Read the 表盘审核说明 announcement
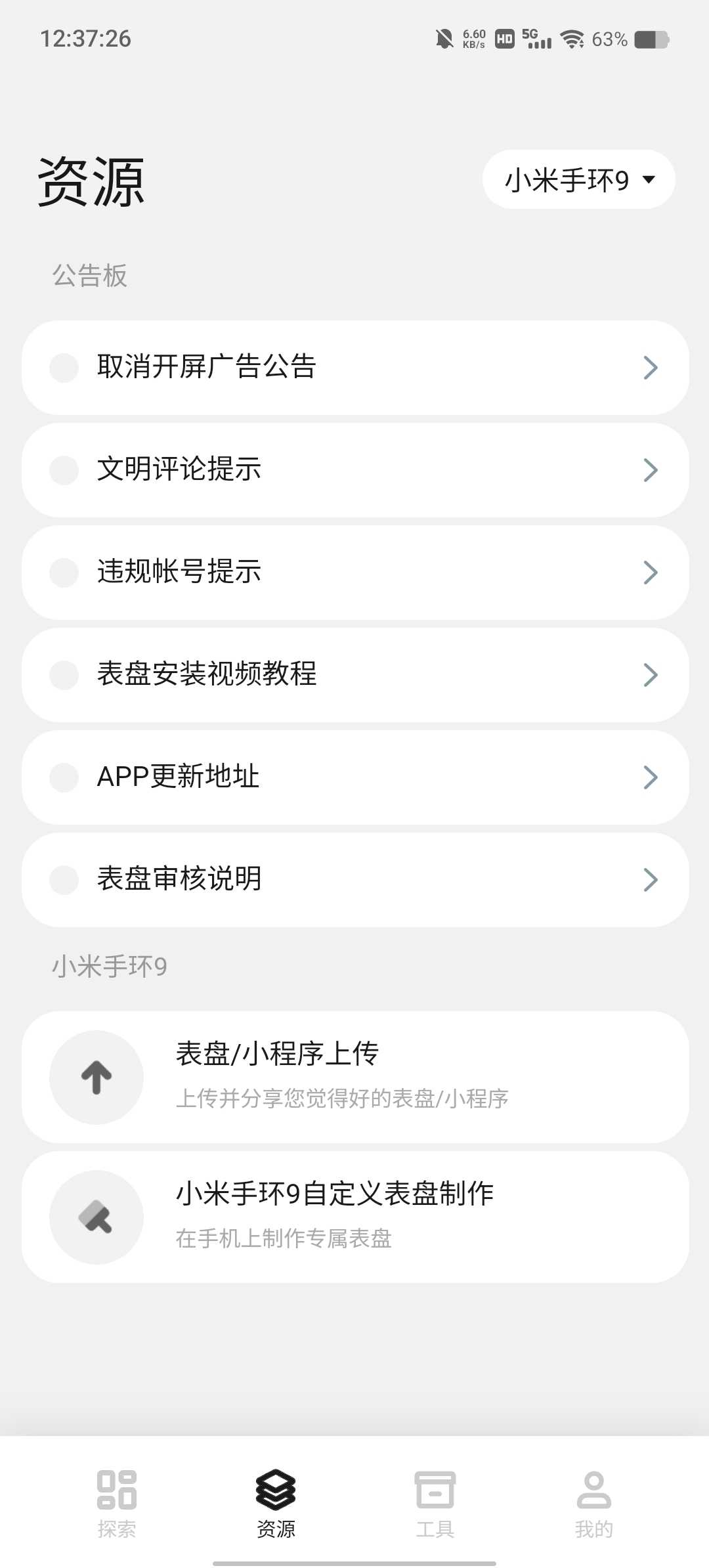Screen dimensions: 709x1568 pyautogui.click(x=354, y=880)
